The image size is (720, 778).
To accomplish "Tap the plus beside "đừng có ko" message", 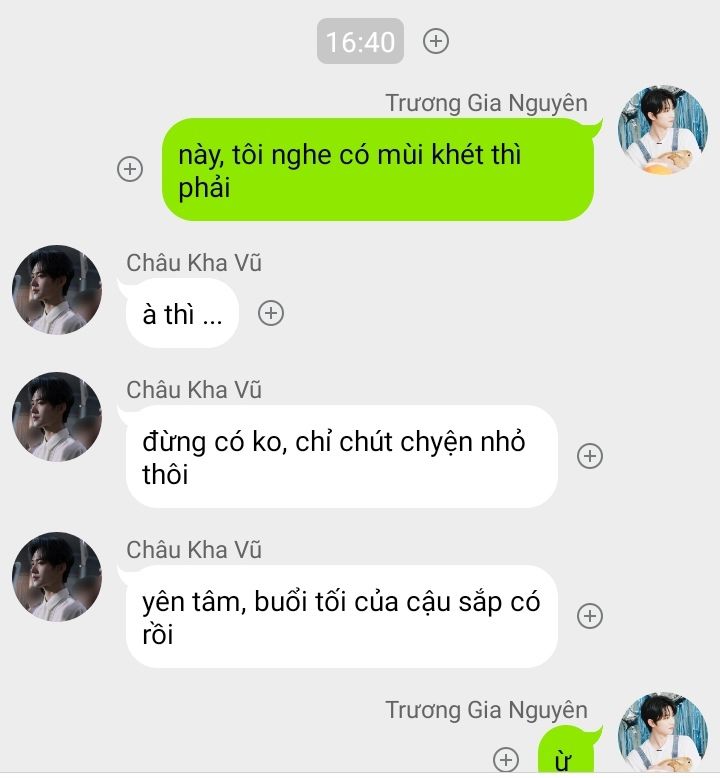I will pos(591,456).
